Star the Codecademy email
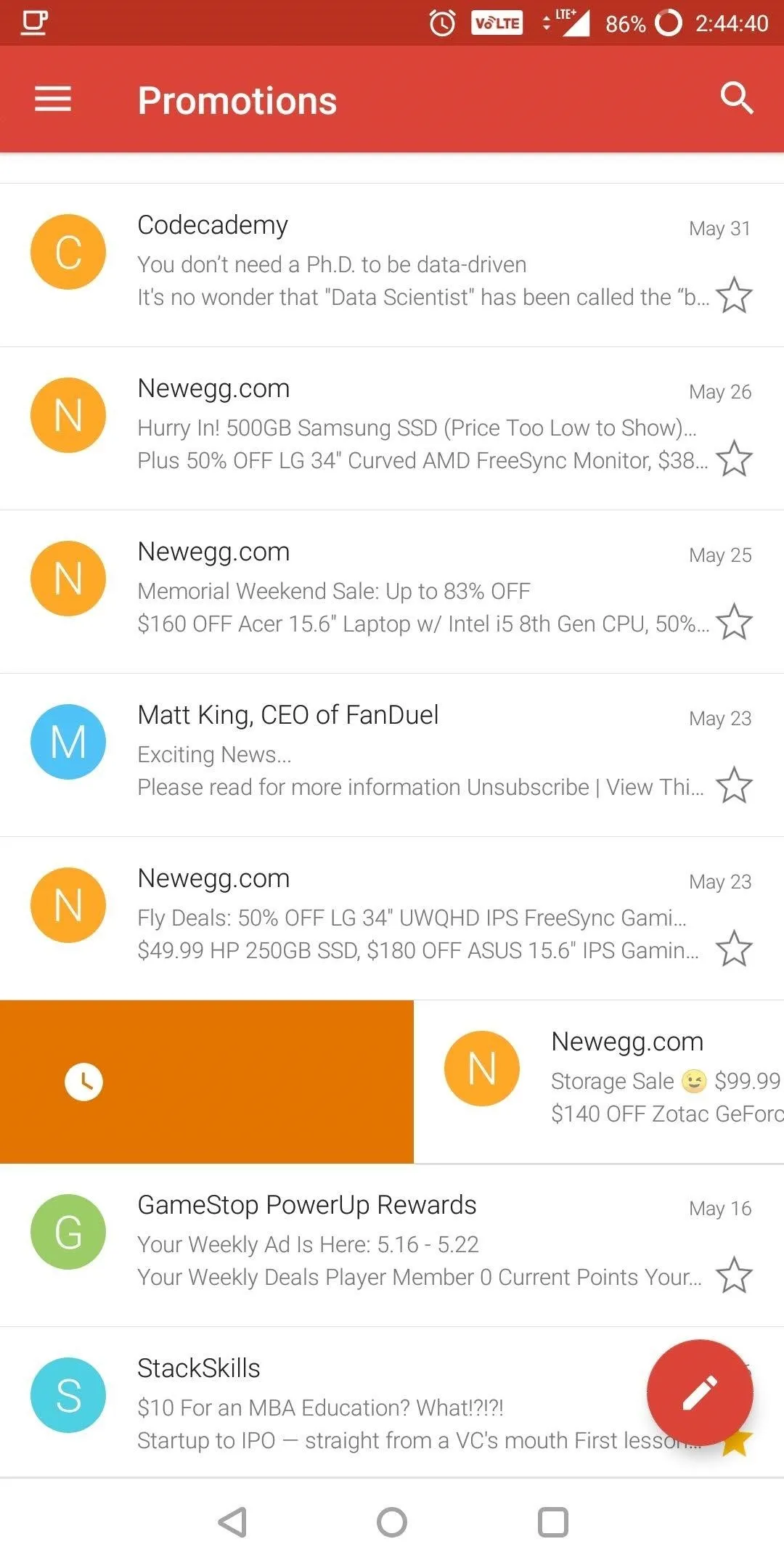 tap(734, 295)
